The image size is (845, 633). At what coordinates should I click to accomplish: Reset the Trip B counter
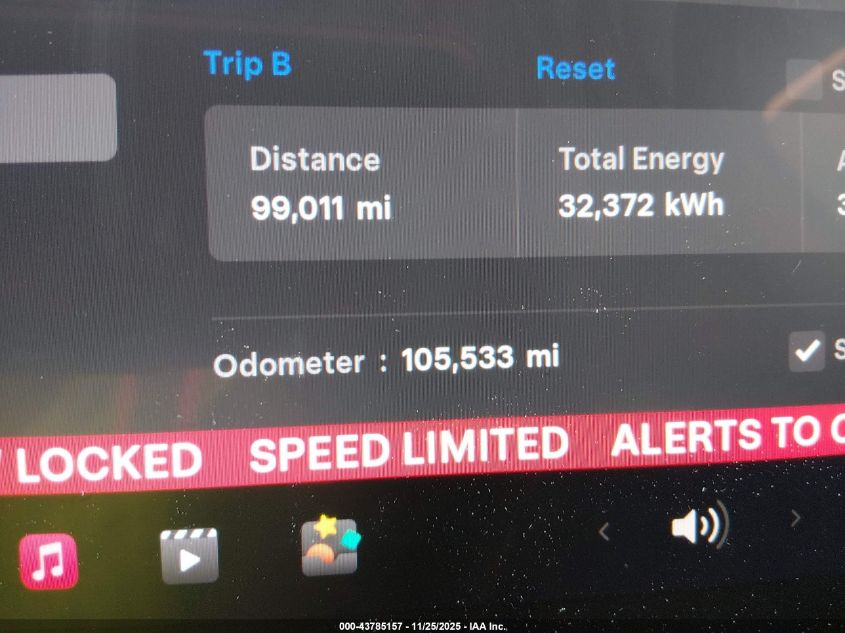(575, 68)
